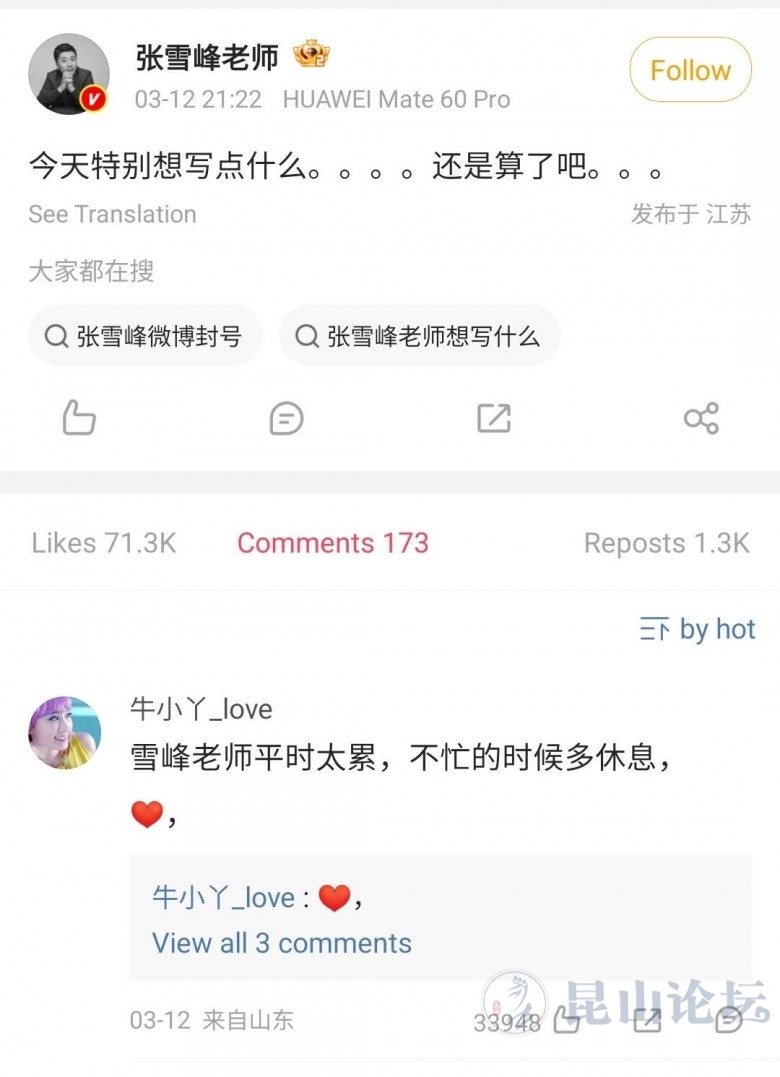Follow 张雪峰老师
780x1077 pixels.
(x=690, y=70)
